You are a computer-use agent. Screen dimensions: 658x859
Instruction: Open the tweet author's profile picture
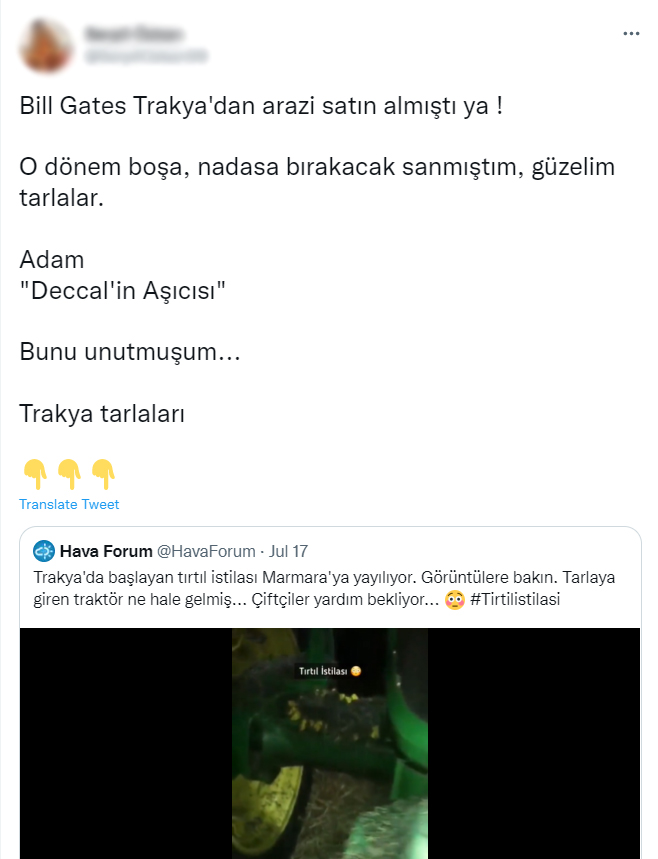pyautogui.click(x=46, y=46)
